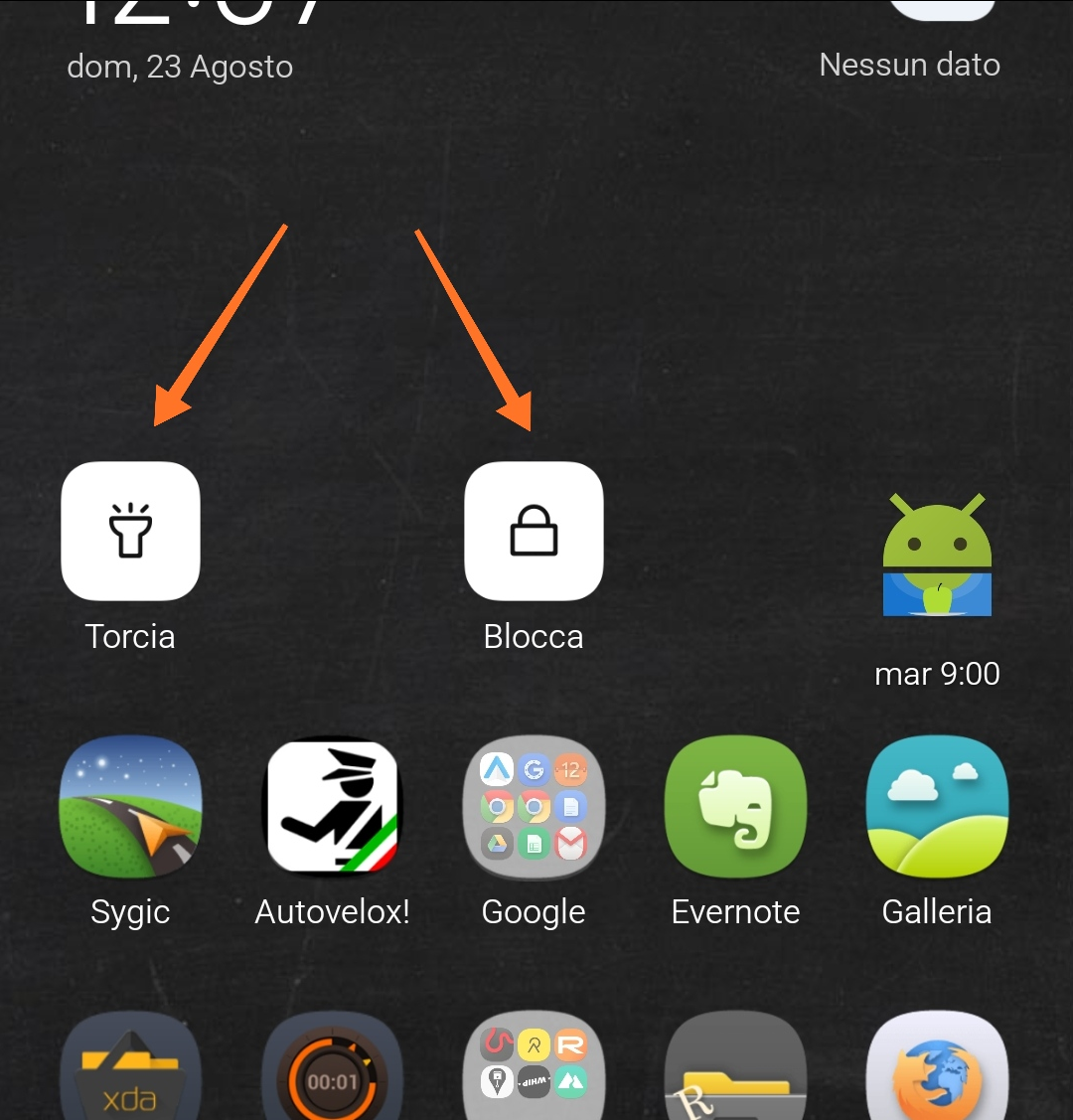Launch the Firefox browser
Image resolution: width=1073 pixels, height=1120 pixels.
coord(937,1073)
